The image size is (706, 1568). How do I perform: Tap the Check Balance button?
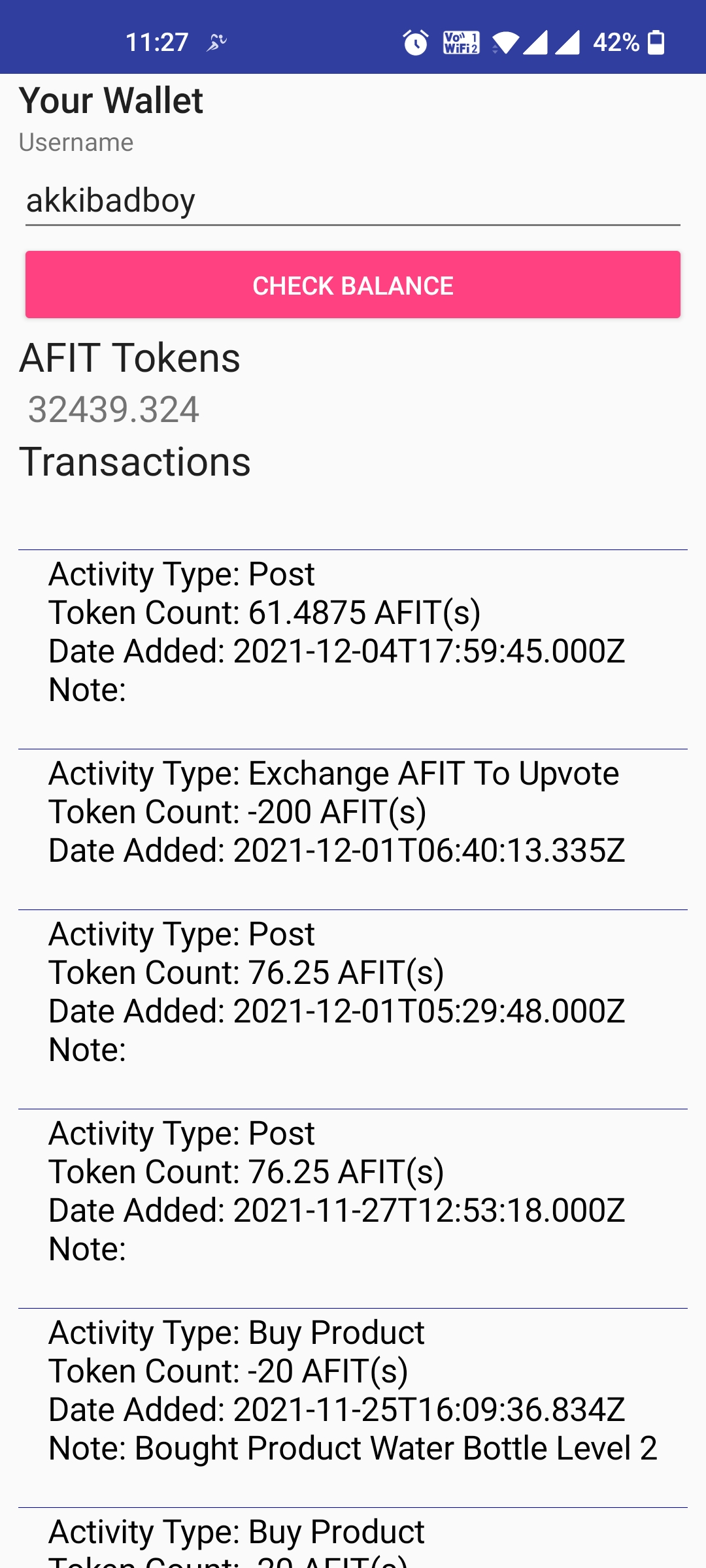[353, 285]
